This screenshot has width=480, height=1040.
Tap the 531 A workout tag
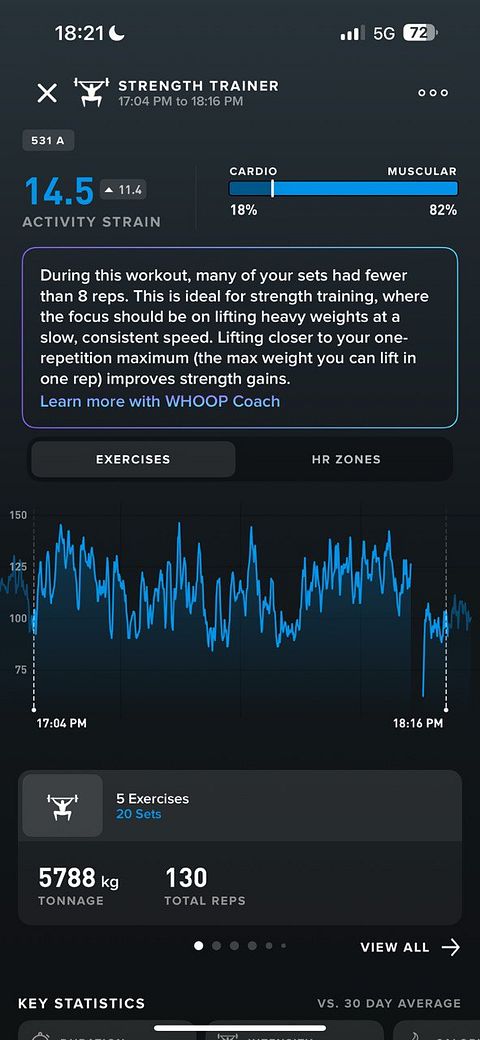48,141
